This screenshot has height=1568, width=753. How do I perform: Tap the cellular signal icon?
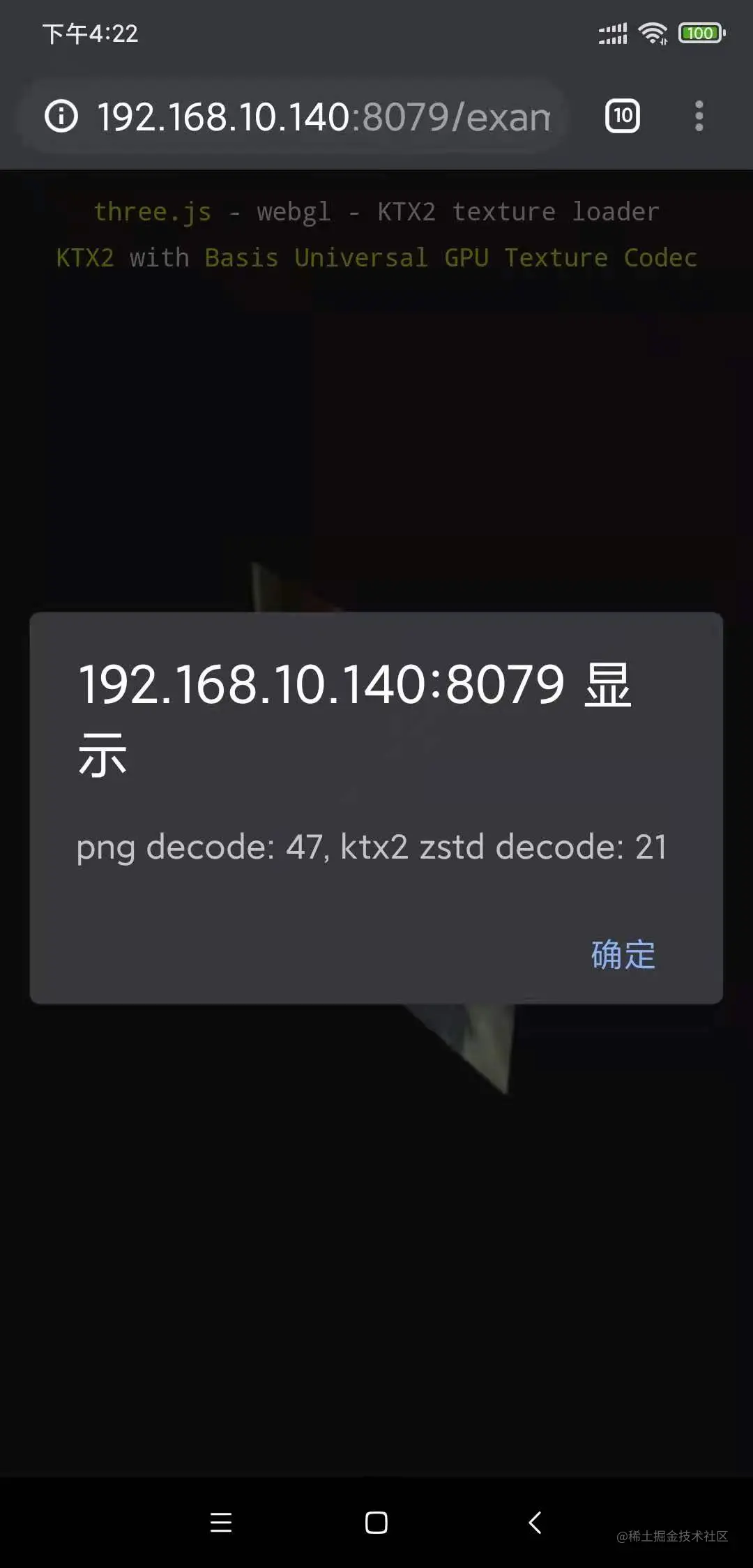click(611, 32)
